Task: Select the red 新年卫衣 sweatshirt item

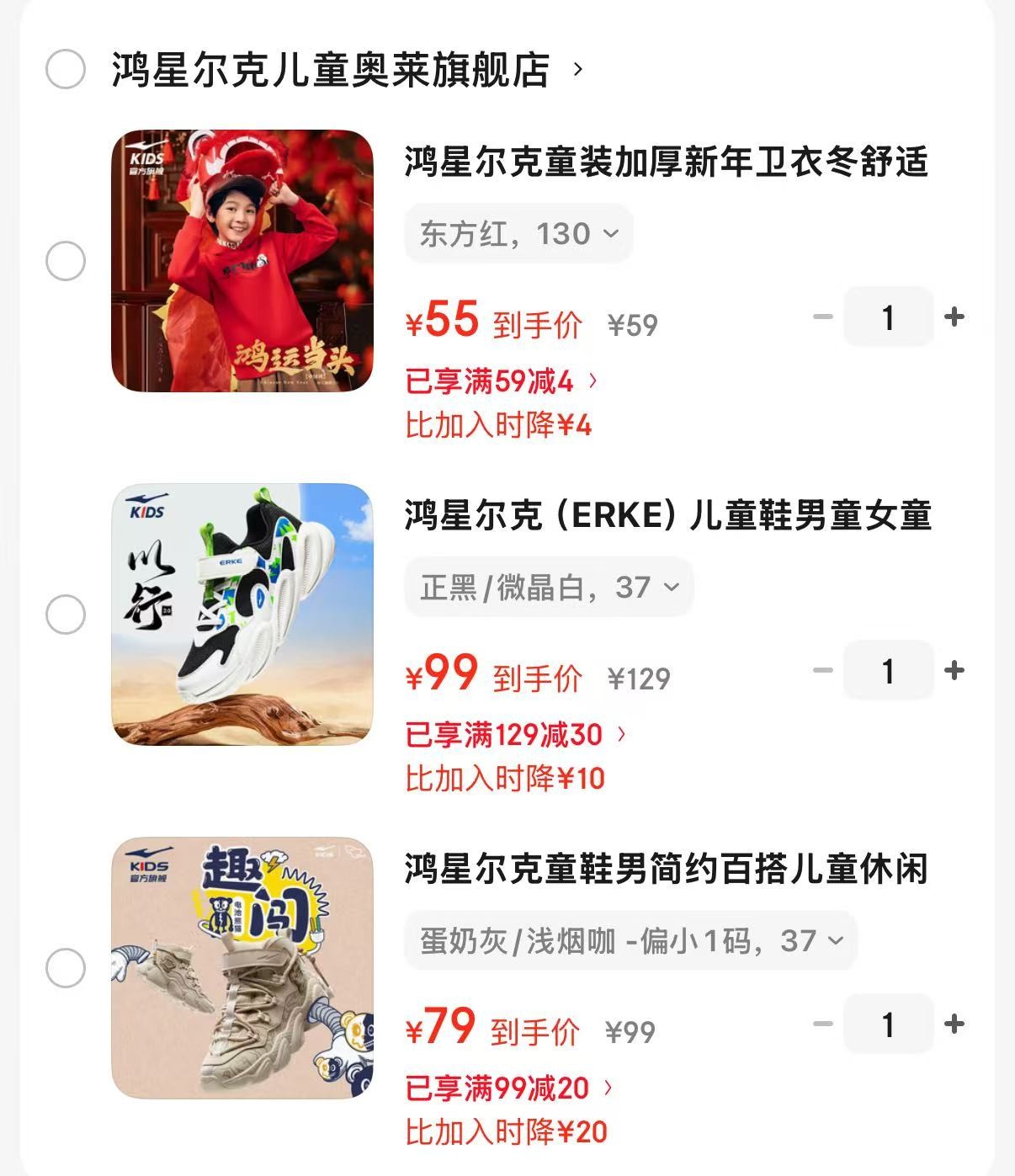Action: pyautogui.click(x=66, y=261)
